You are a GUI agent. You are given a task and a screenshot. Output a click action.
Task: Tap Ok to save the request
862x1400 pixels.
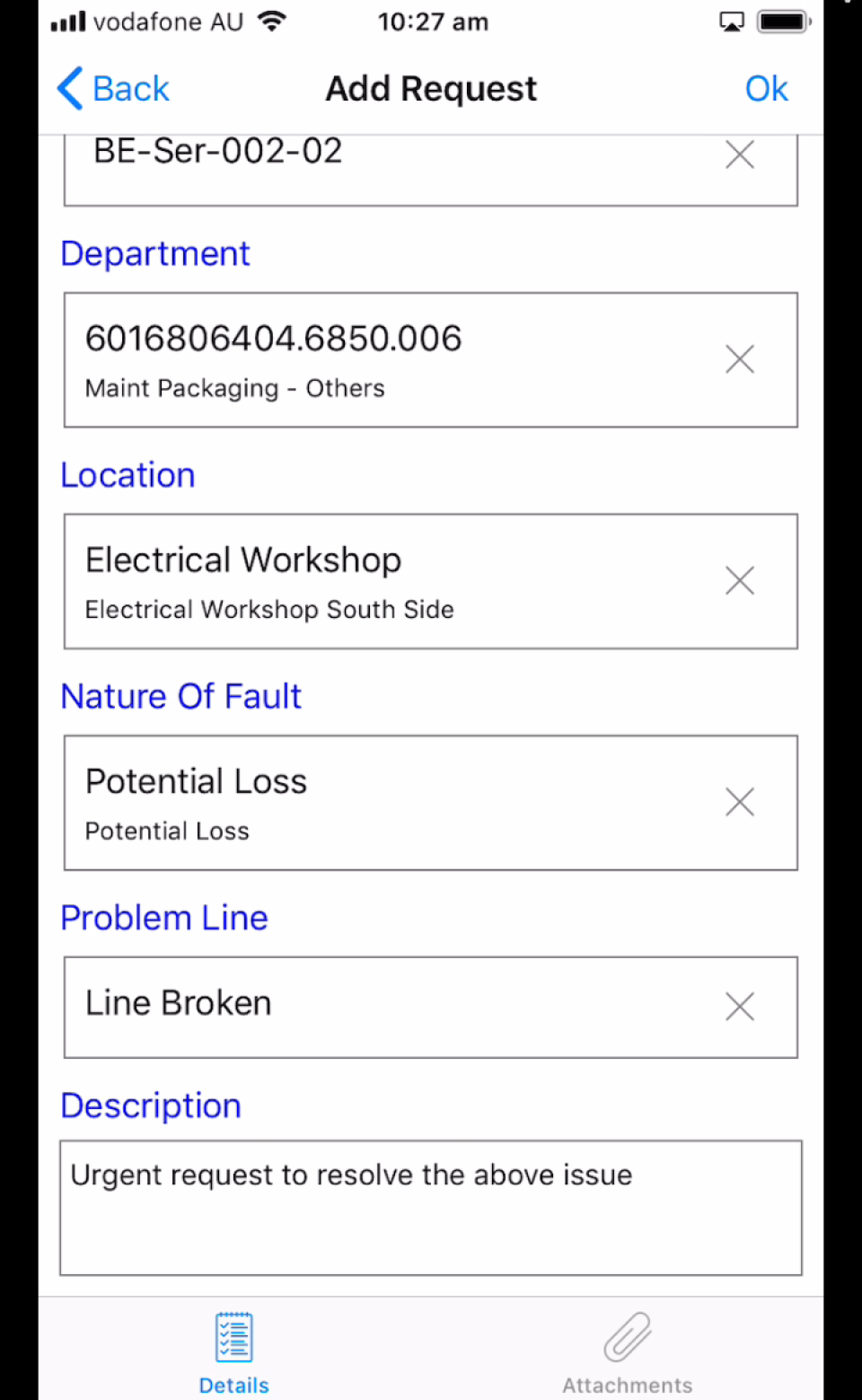click(x=765, y=88)
